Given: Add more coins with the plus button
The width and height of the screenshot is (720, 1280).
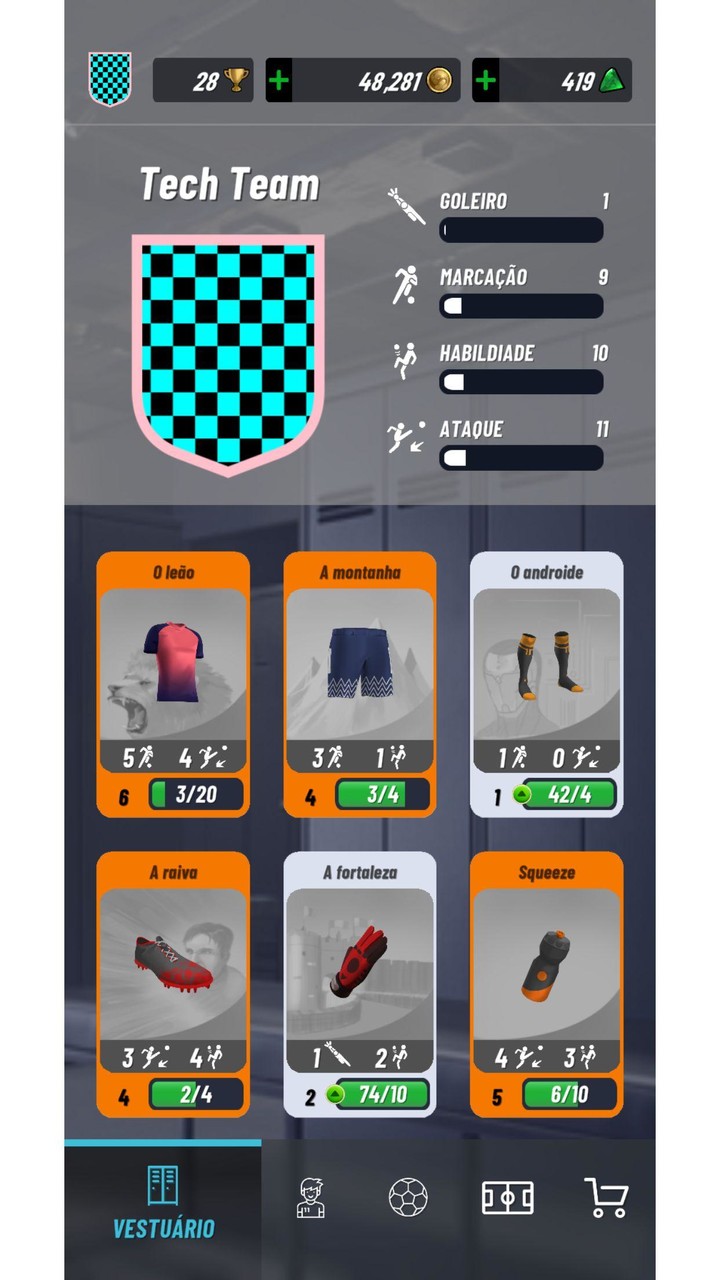Looking at the screenshot, I should pyautogui.click(x=279, y=81).
